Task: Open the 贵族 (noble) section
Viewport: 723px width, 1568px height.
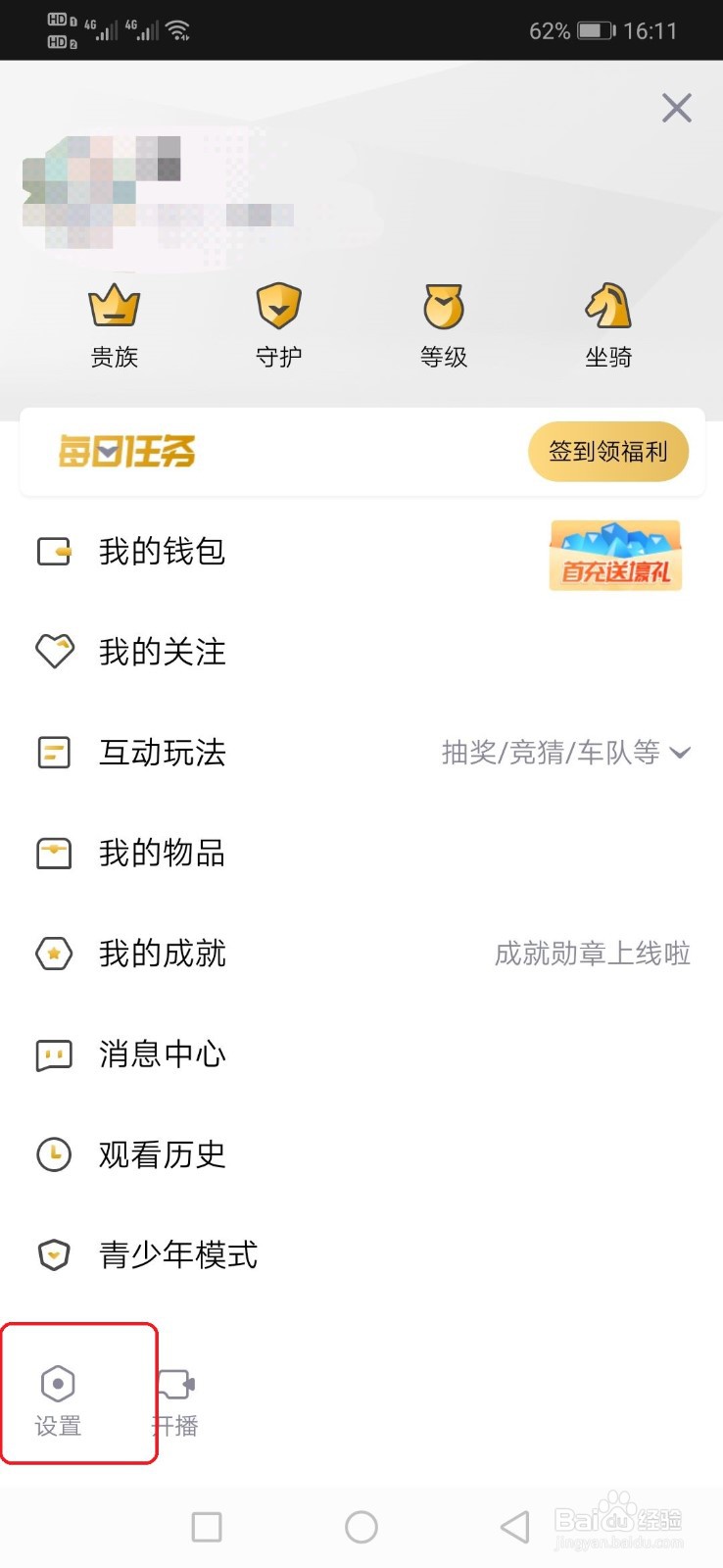Action: (115, 325)
